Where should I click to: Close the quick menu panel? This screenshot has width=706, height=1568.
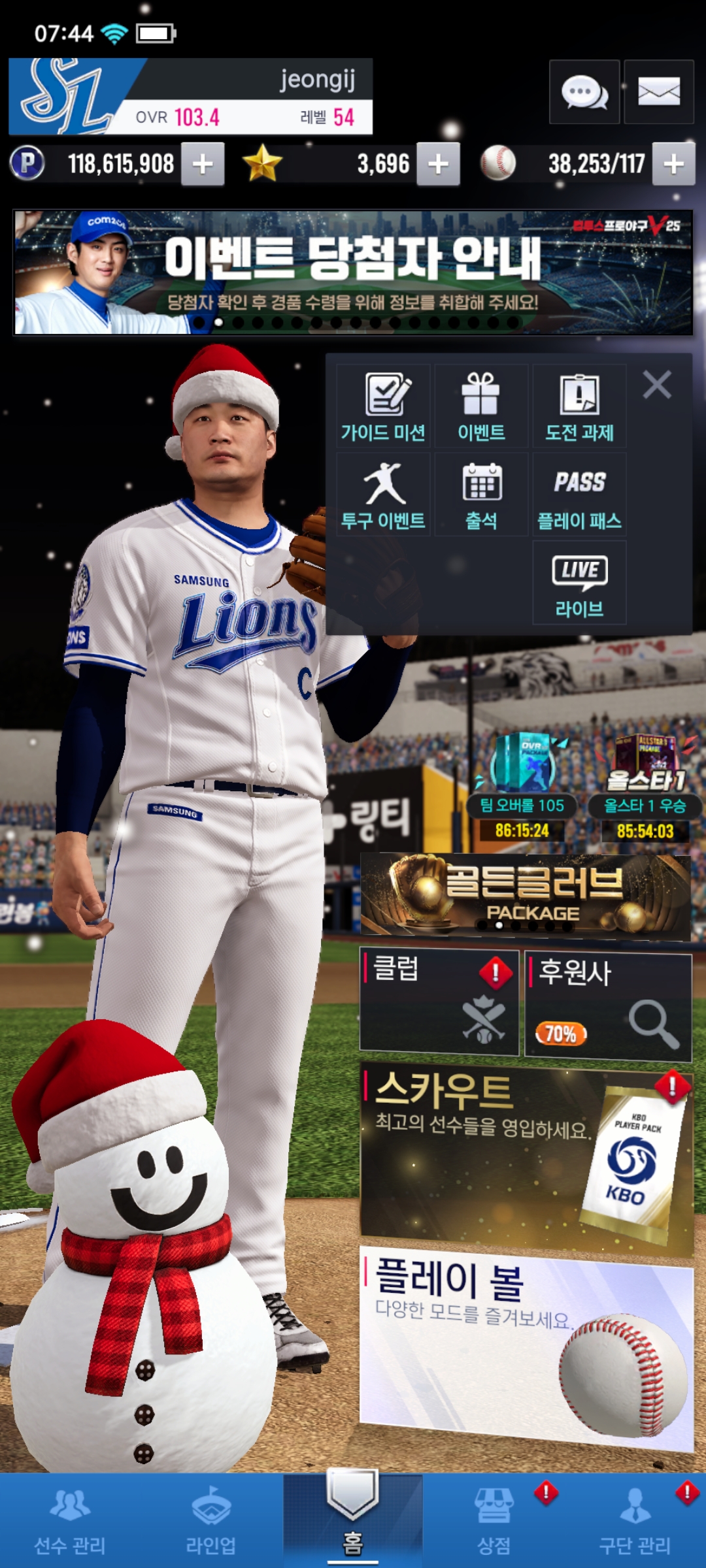tap(657, 385)
